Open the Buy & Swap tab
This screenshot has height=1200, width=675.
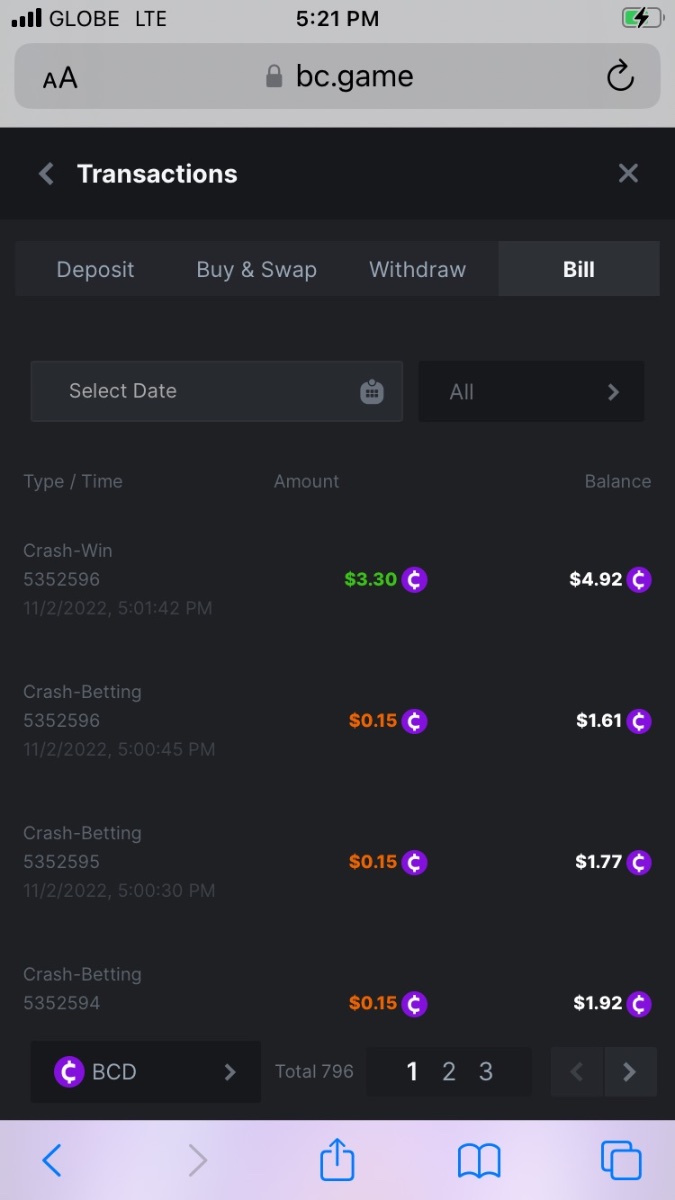[256, 269]
